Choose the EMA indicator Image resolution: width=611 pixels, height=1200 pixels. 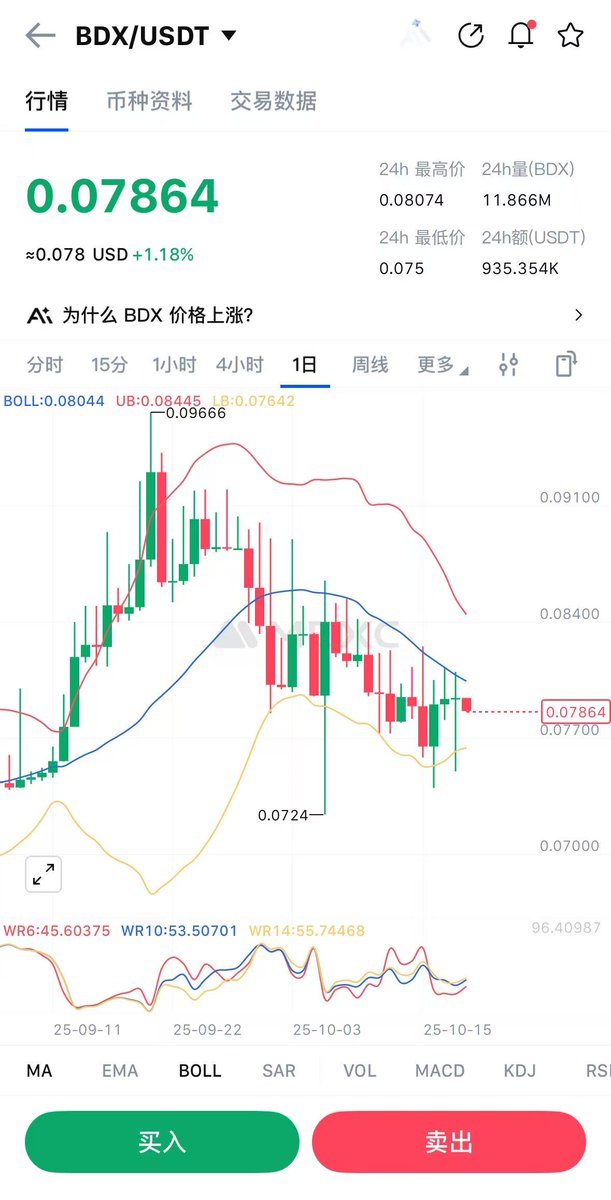point(120,1071)
